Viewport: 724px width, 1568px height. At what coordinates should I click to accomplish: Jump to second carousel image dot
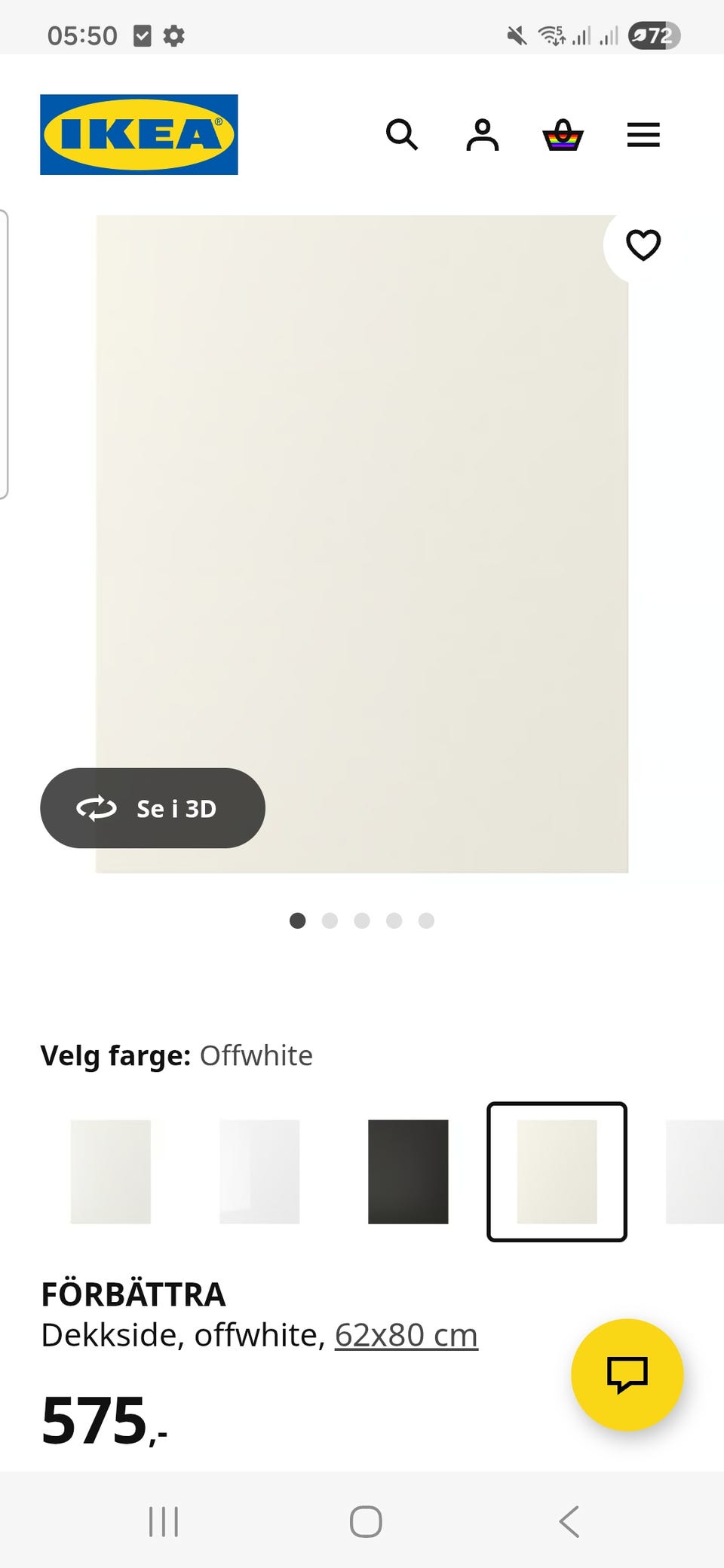click(x=330, y=920)
